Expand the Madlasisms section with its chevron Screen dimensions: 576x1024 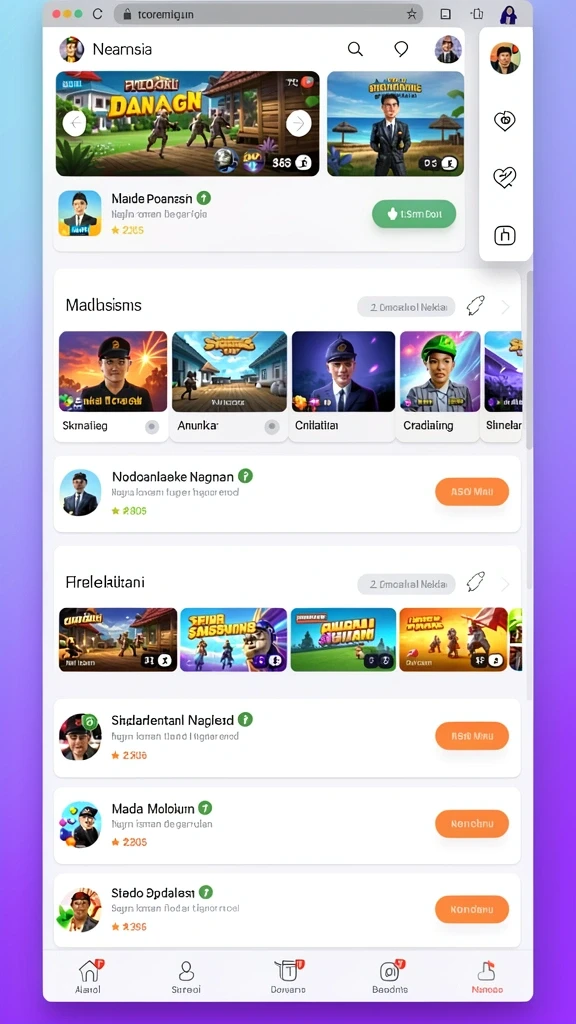point(505,306)
